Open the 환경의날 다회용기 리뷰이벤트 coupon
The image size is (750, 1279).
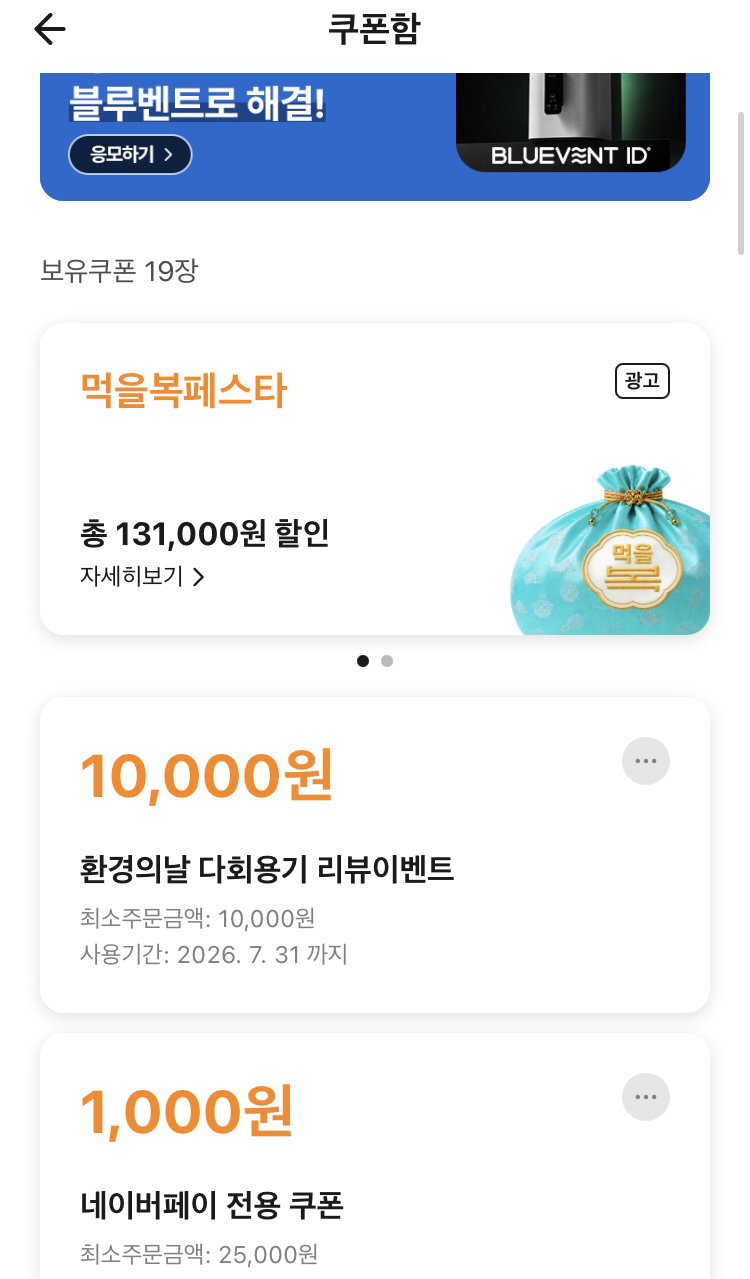click(375, 855)
